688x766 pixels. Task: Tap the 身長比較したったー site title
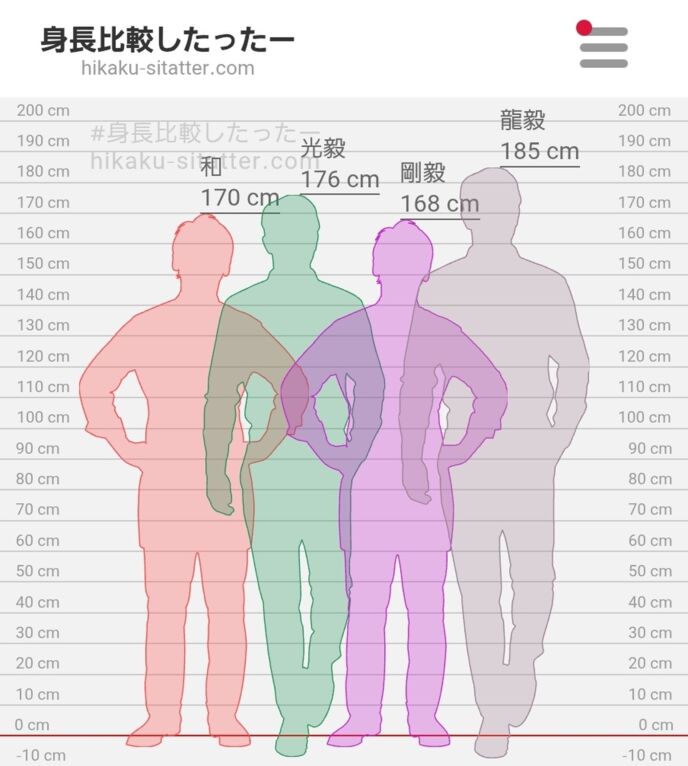coord(167,40)
